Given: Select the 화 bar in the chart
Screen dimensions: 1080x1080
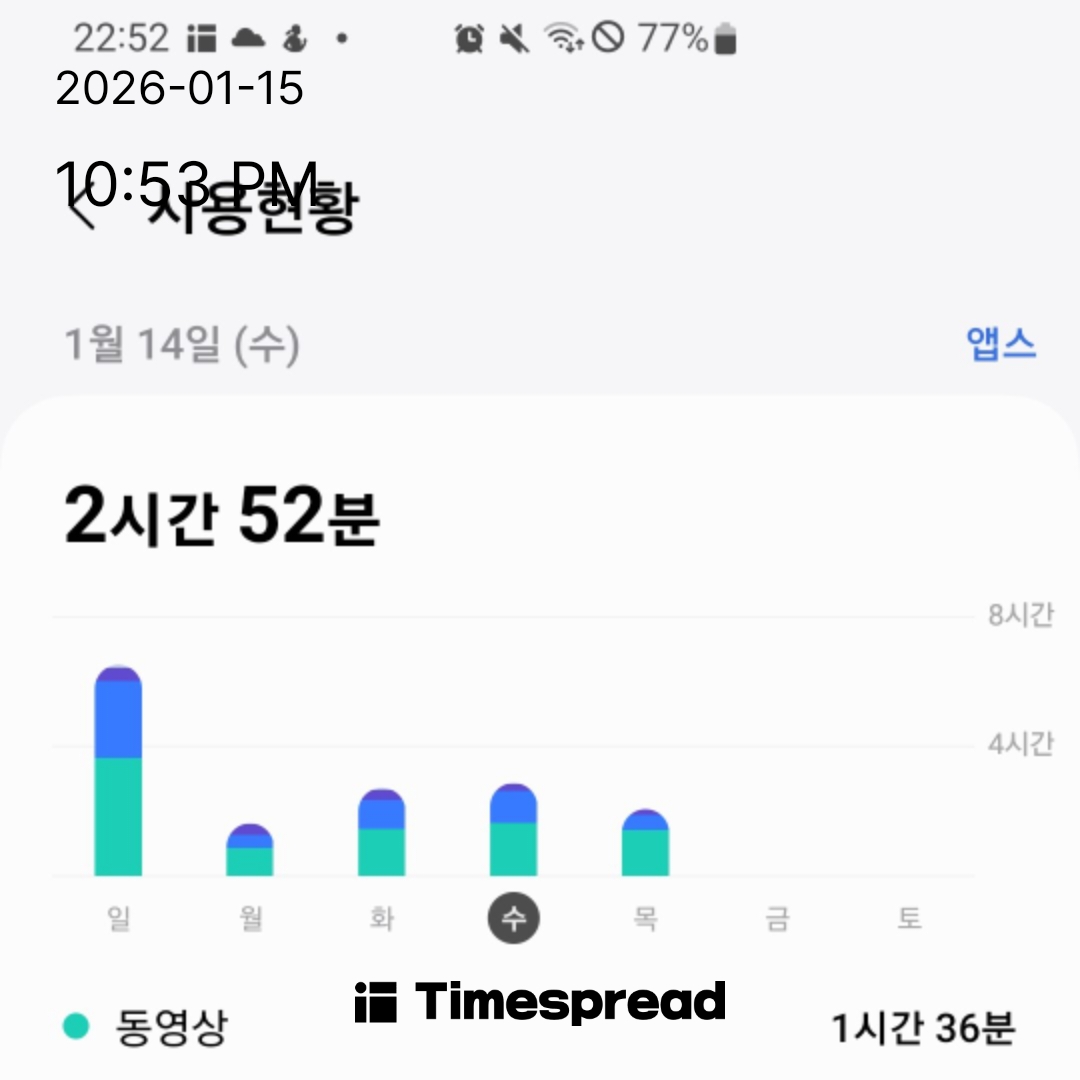Looking at the screenshot, I should [381, 834].
